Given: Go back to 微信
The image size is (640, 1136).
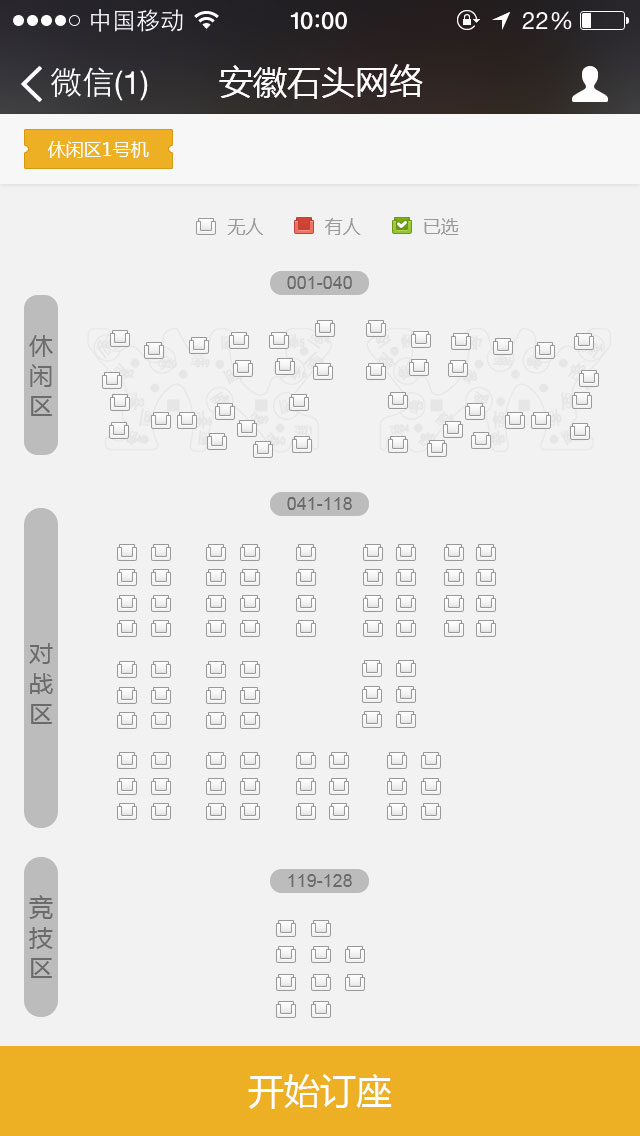Looking at the screenshot, I should click(85, 83).
